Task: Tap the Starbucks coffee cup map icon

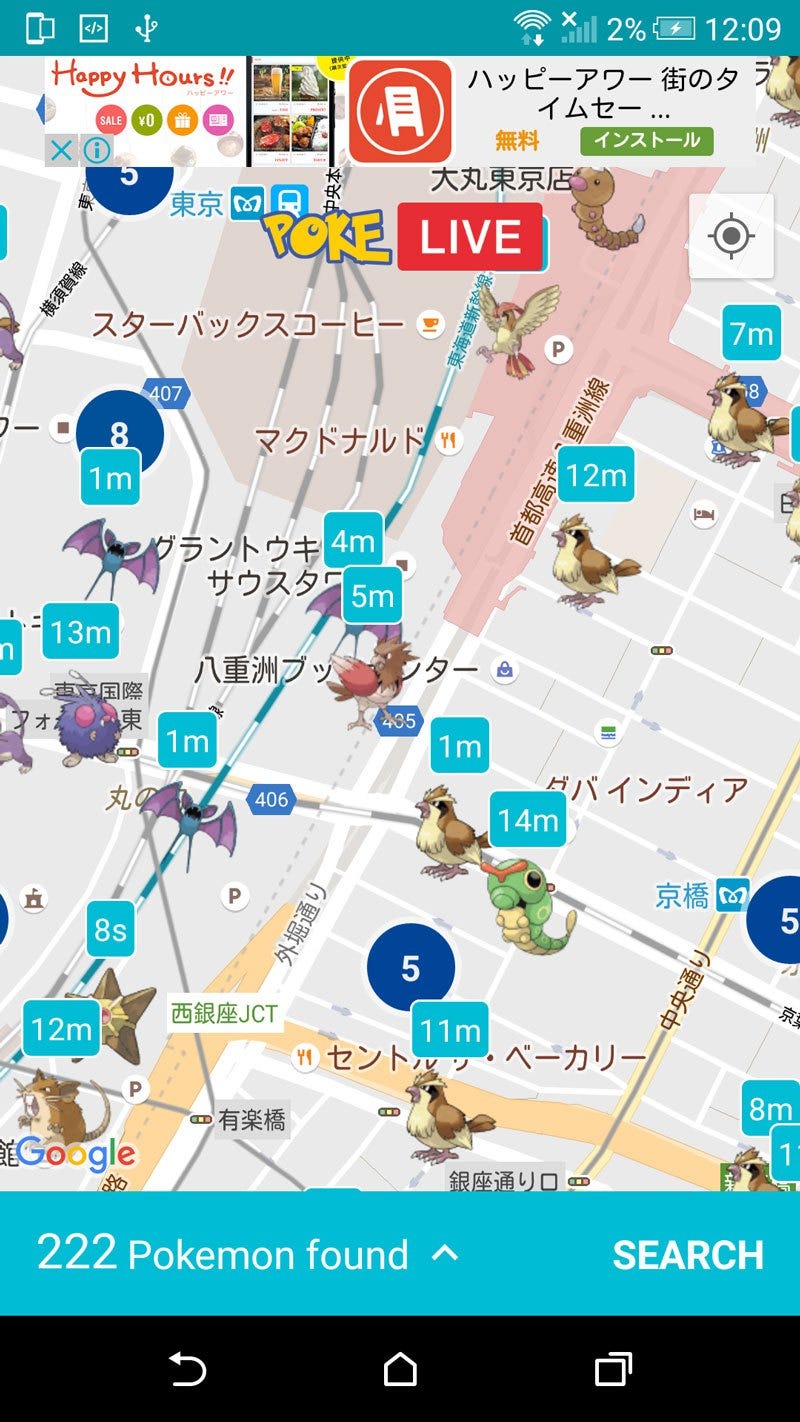Action: [429, 325]
